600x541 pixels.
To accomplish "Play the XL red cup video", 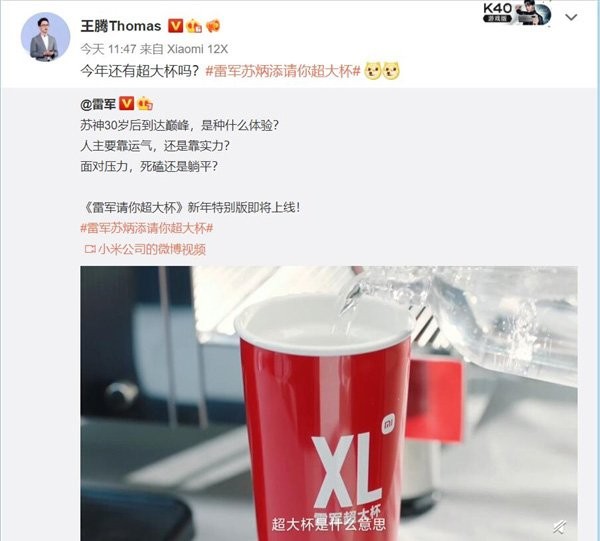I will click(x=328, y=400).
